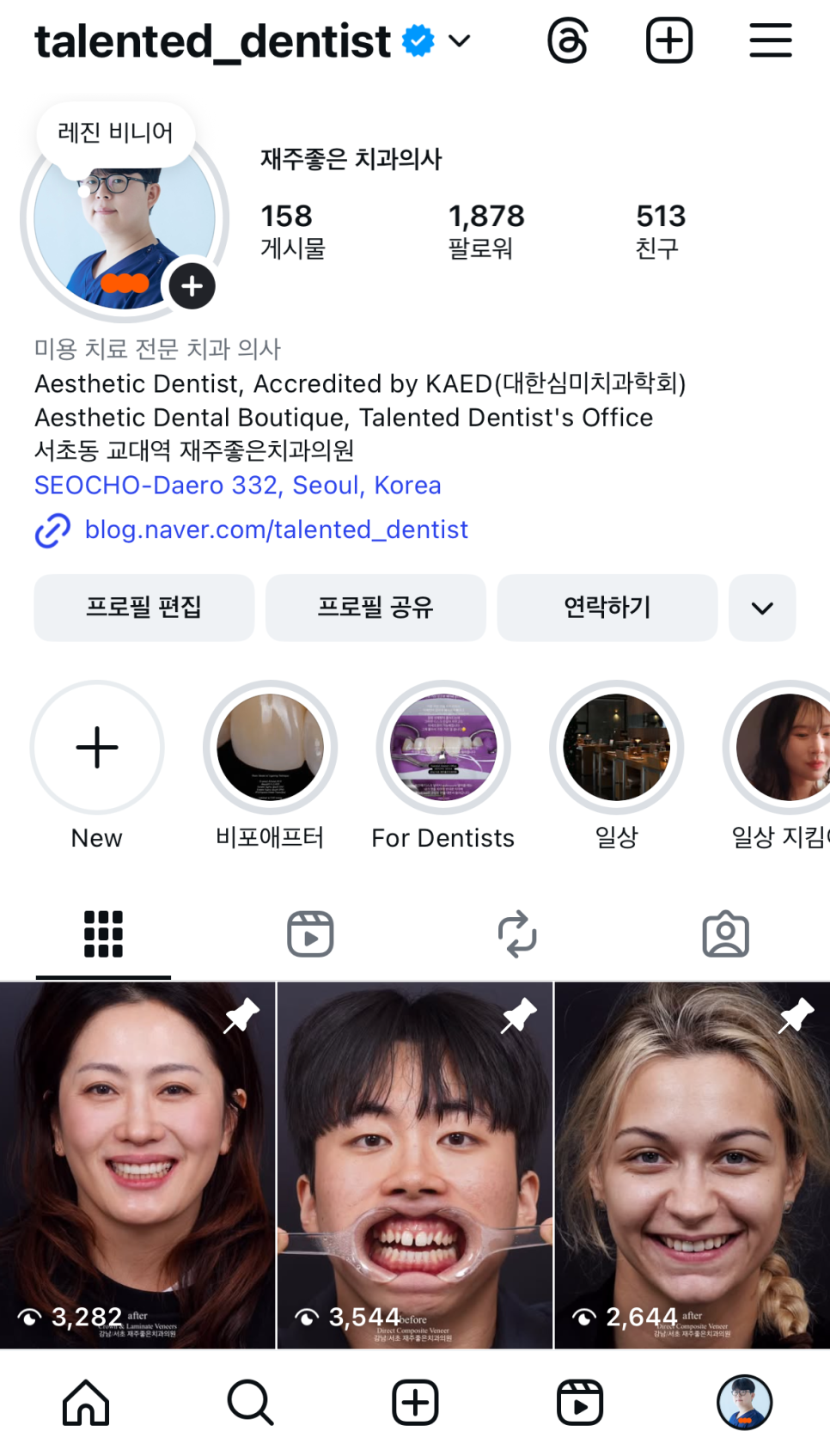Open Reels from the bottom navigation
This screenshot has width=830, height=1456.
(x=580, y=1402)
